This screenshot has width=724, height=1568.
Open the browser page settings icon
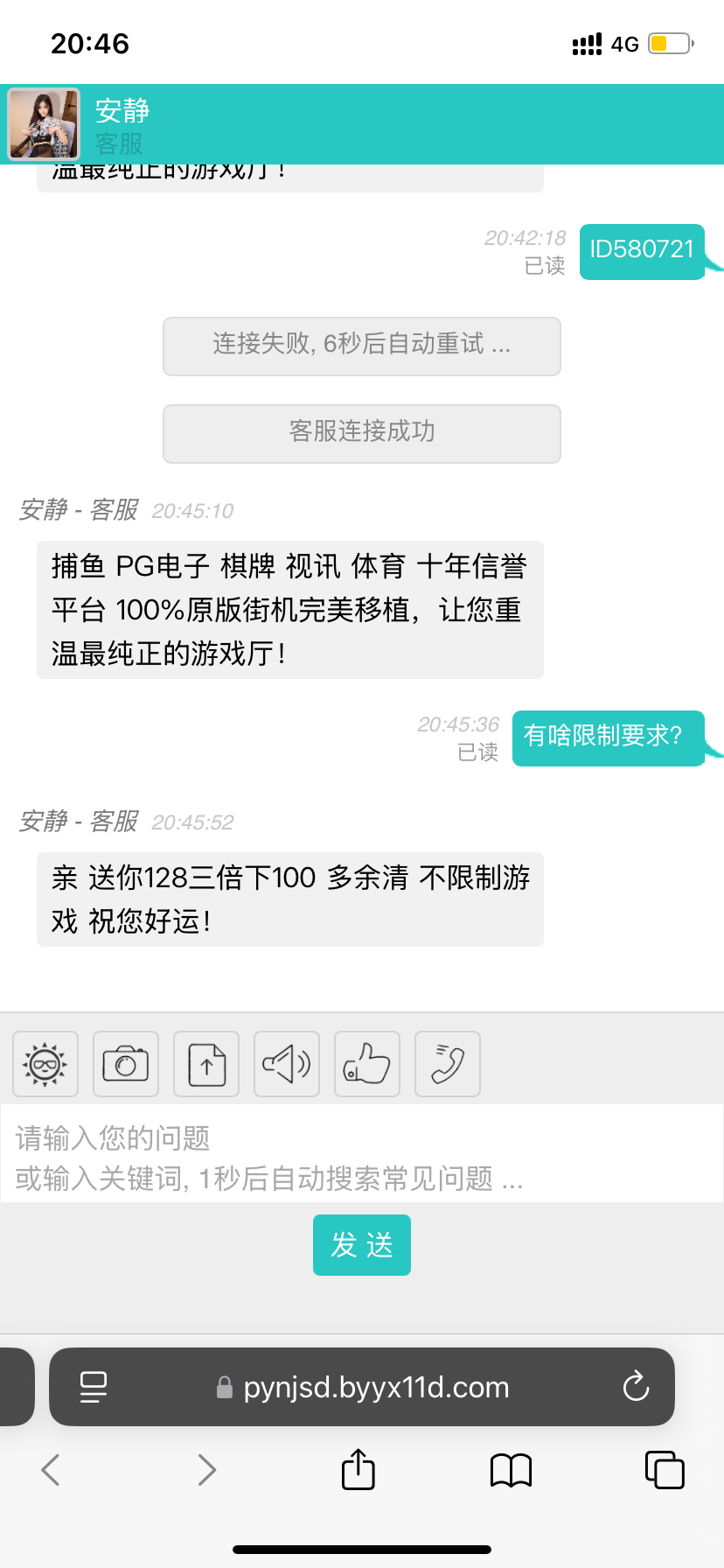click(94, 1387)
